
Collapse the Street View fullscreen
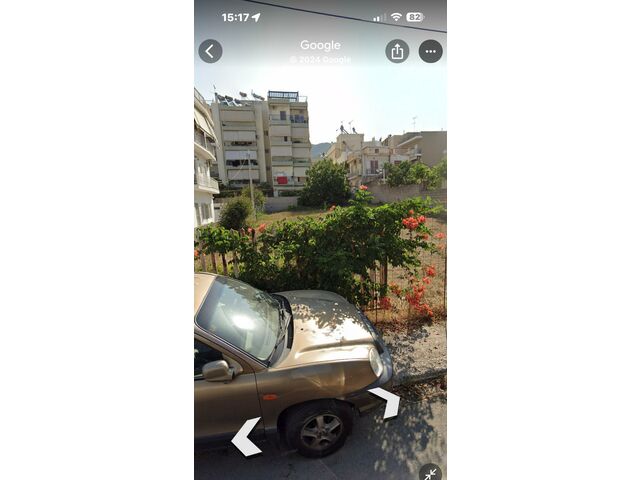[430, 472]
